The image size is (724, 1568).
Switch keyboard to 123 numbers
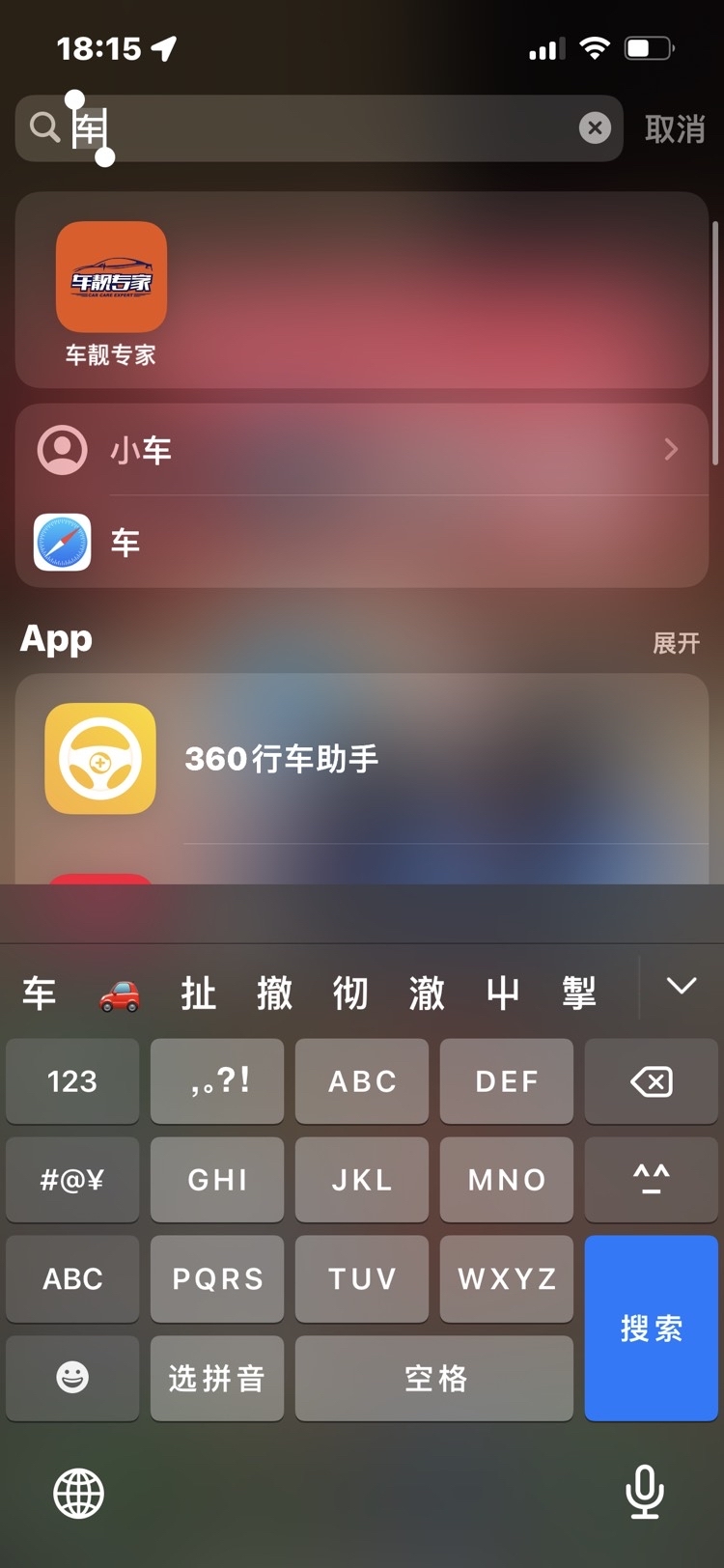72,1081
